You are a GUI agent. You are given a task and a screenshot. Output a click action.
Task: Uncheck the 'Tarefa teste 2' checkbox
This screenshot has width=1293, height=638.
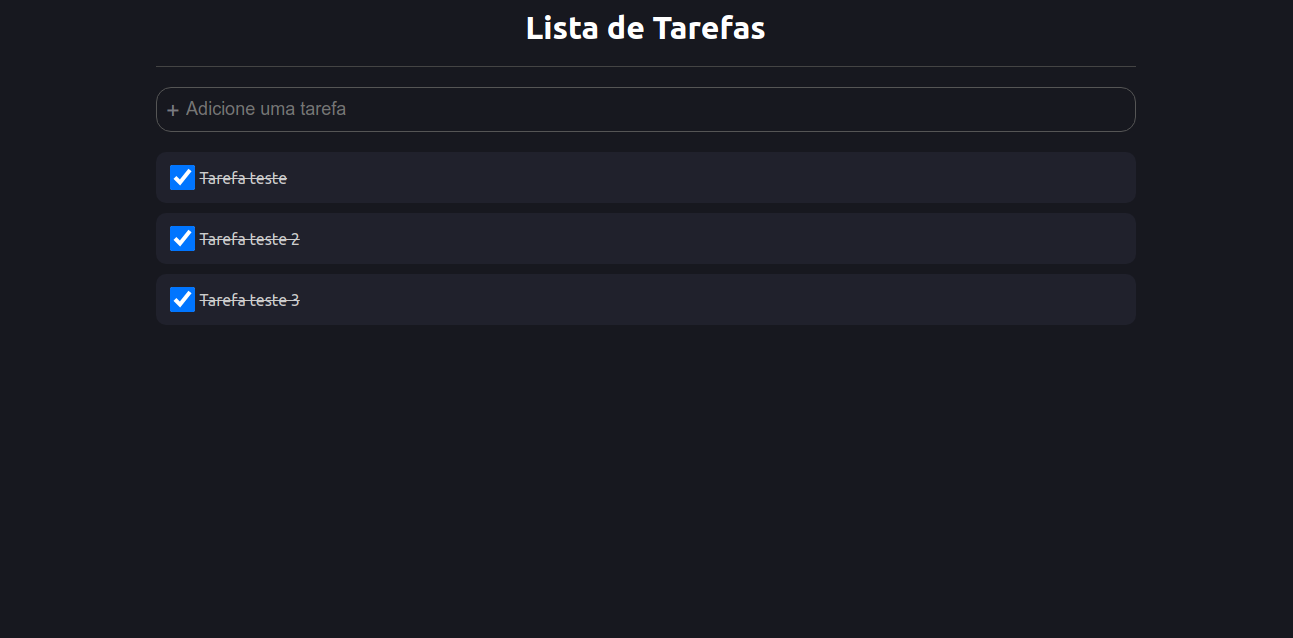182,239
